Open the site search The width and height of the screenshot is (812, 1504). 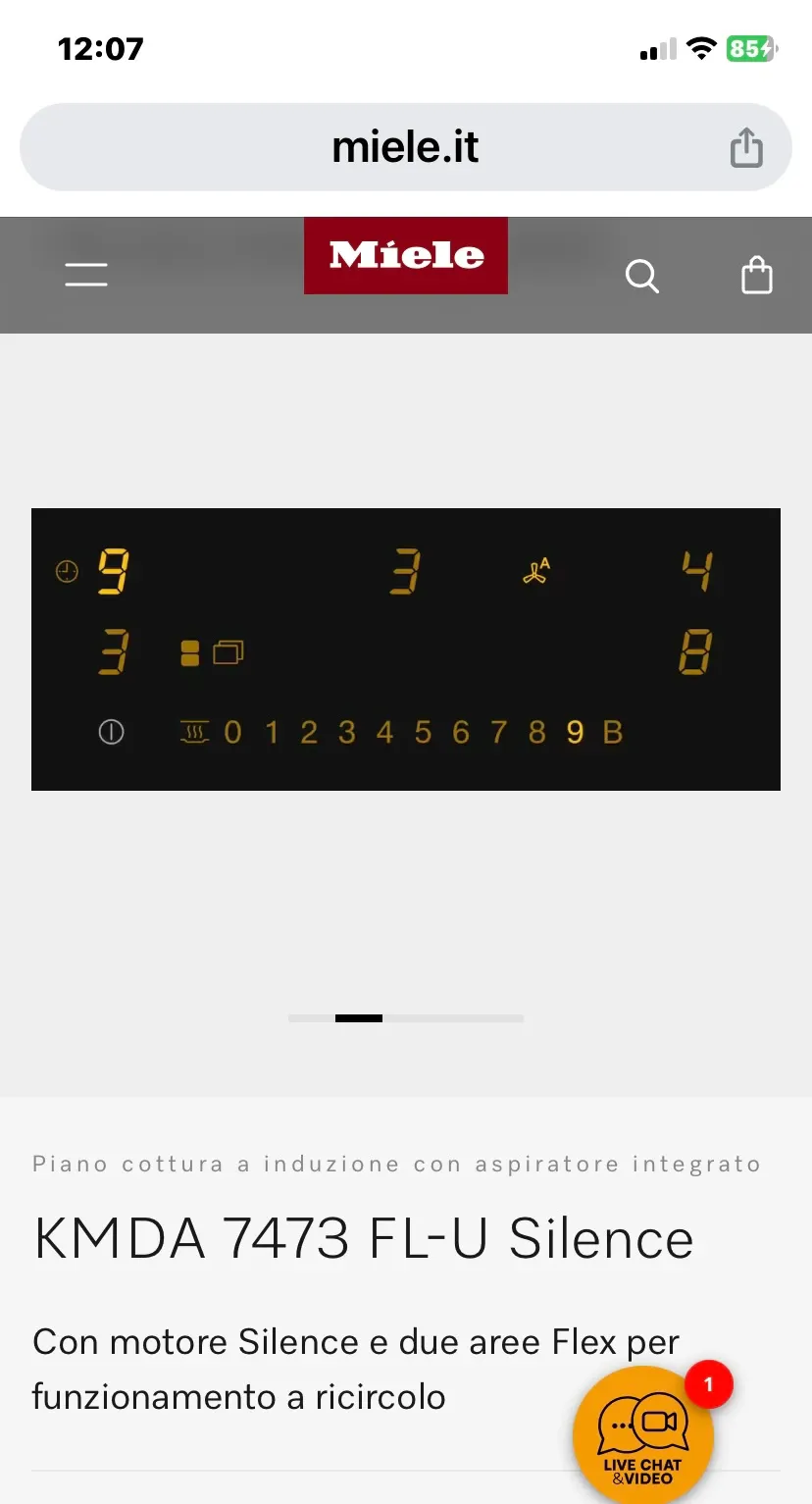[642, 276]
